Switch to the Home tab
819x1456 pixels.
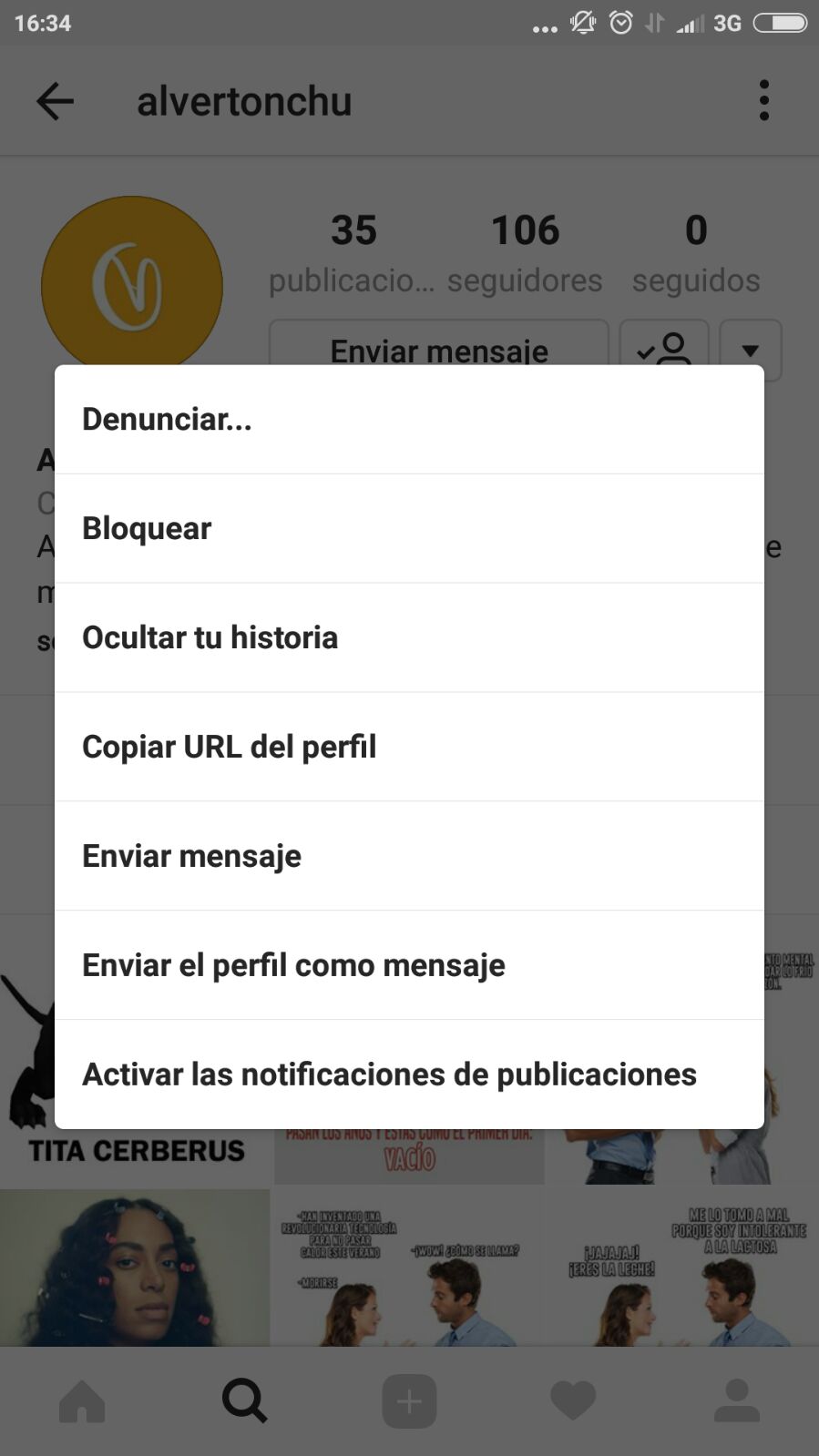point(82,1401)
